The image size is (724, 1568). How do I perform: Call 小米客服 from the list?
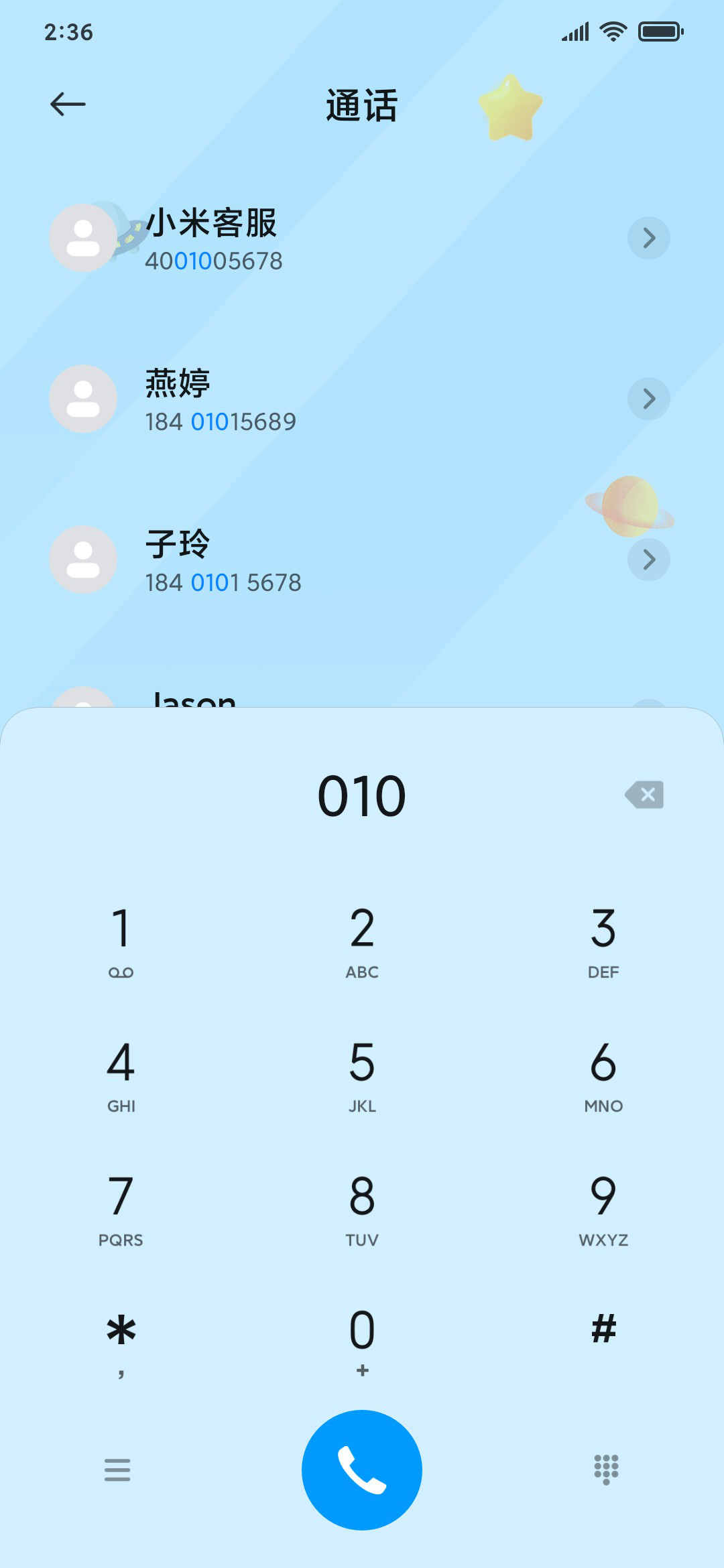point(335,239)
